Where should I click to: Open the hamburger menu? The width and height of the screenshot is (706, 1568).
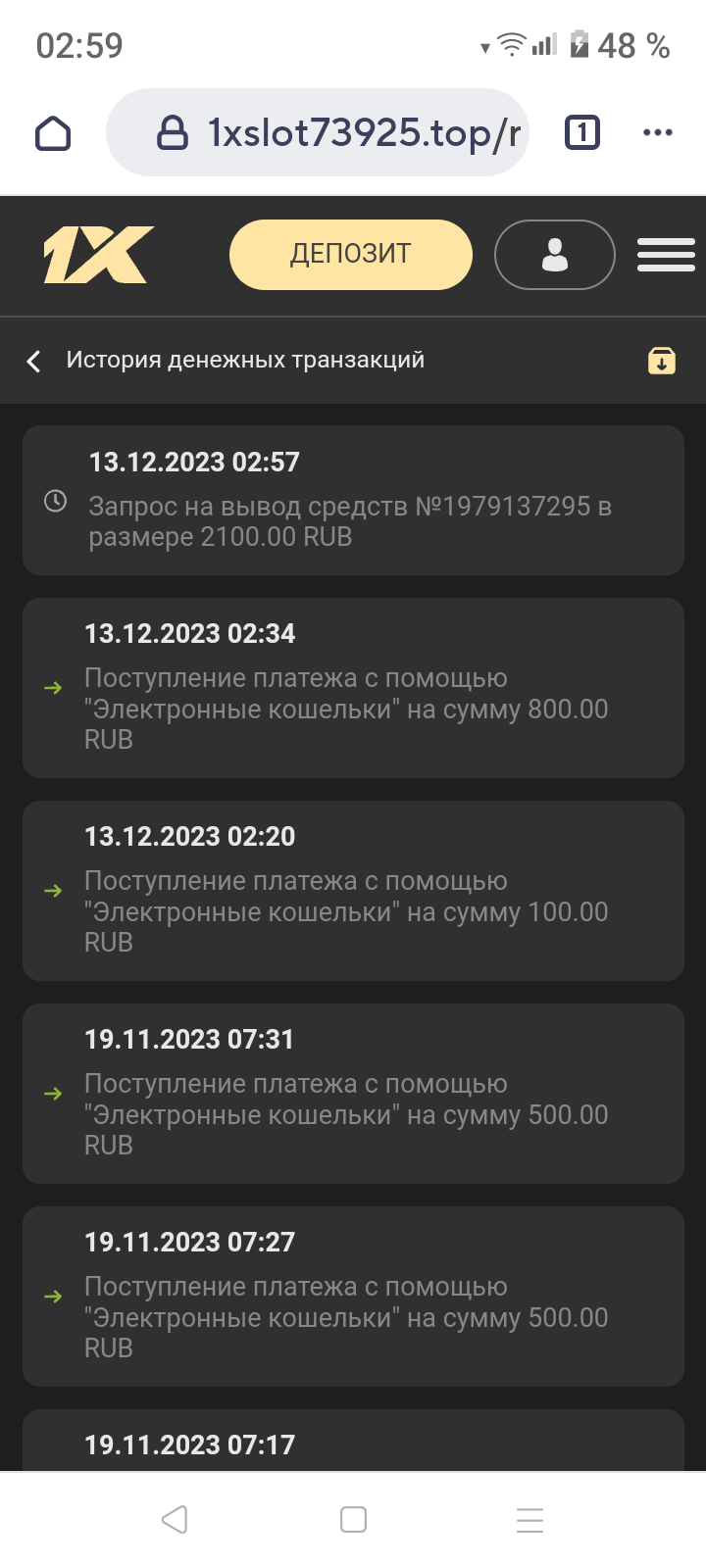(666, 255)
